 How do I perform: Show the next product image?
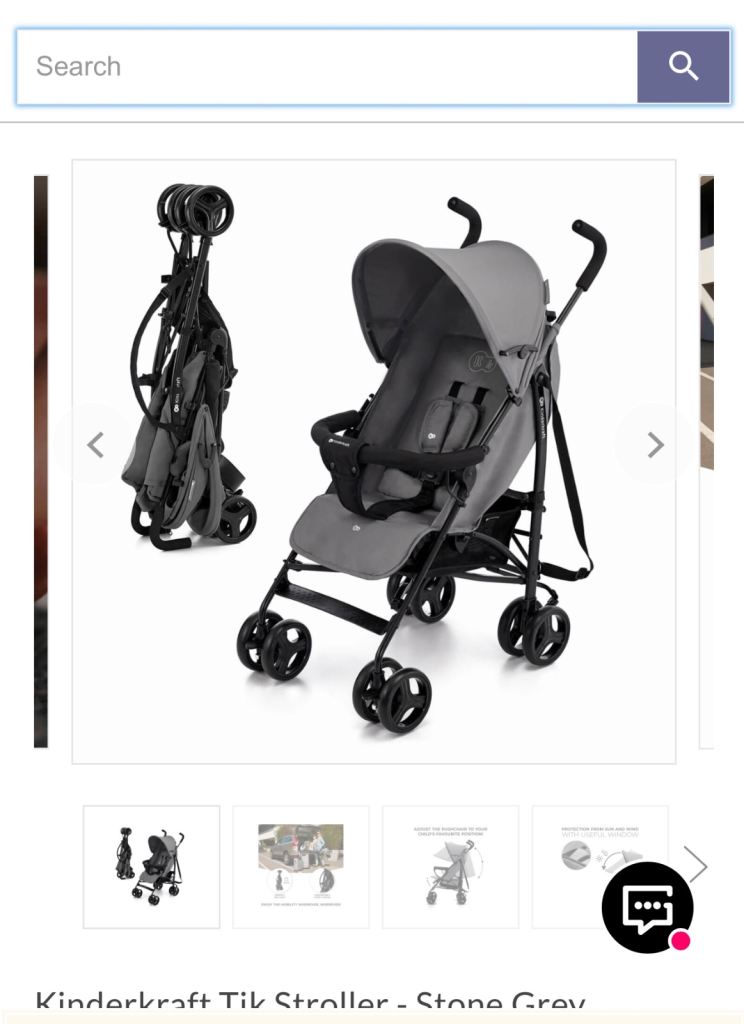[655, 445]
